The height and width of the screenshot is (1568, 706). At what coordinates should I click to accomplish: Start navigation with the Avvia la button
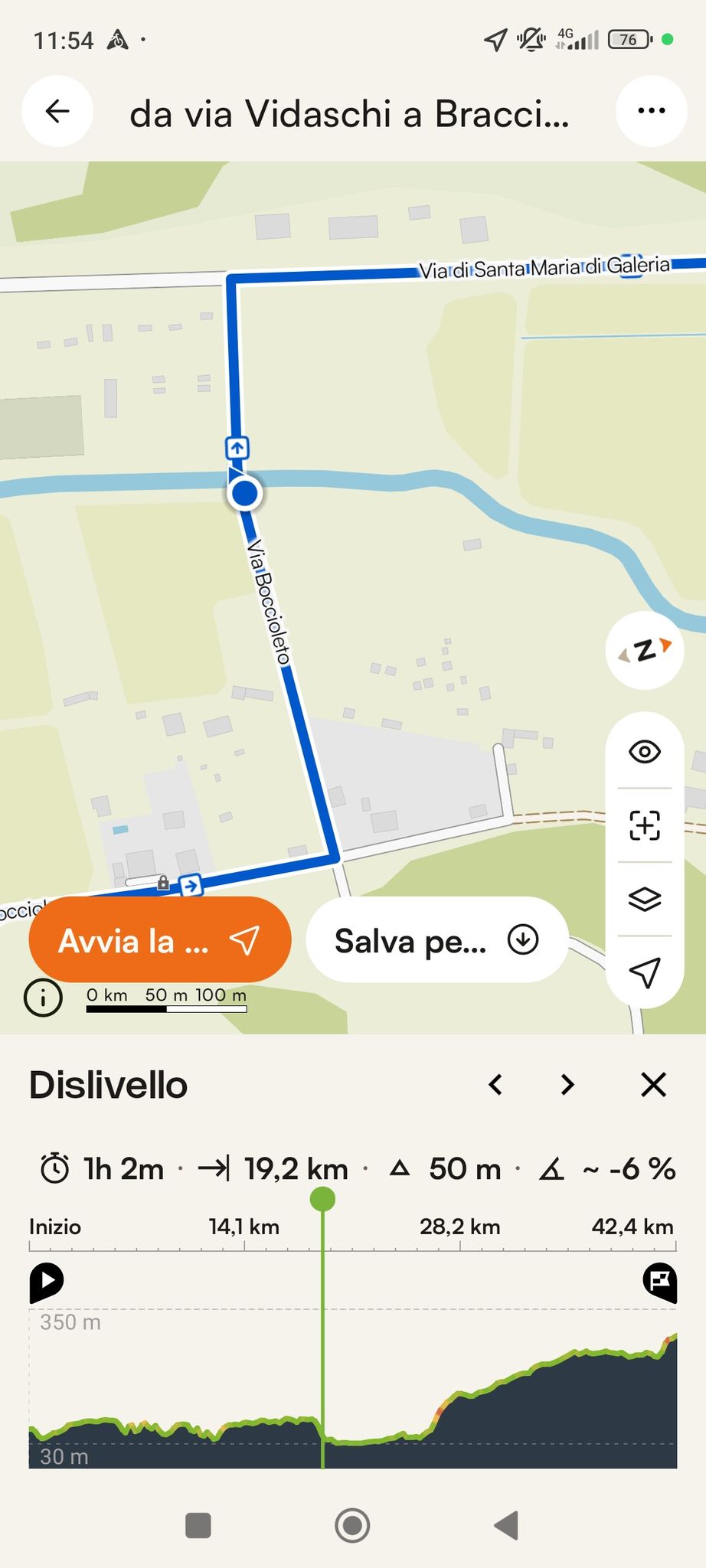point(160,940)
